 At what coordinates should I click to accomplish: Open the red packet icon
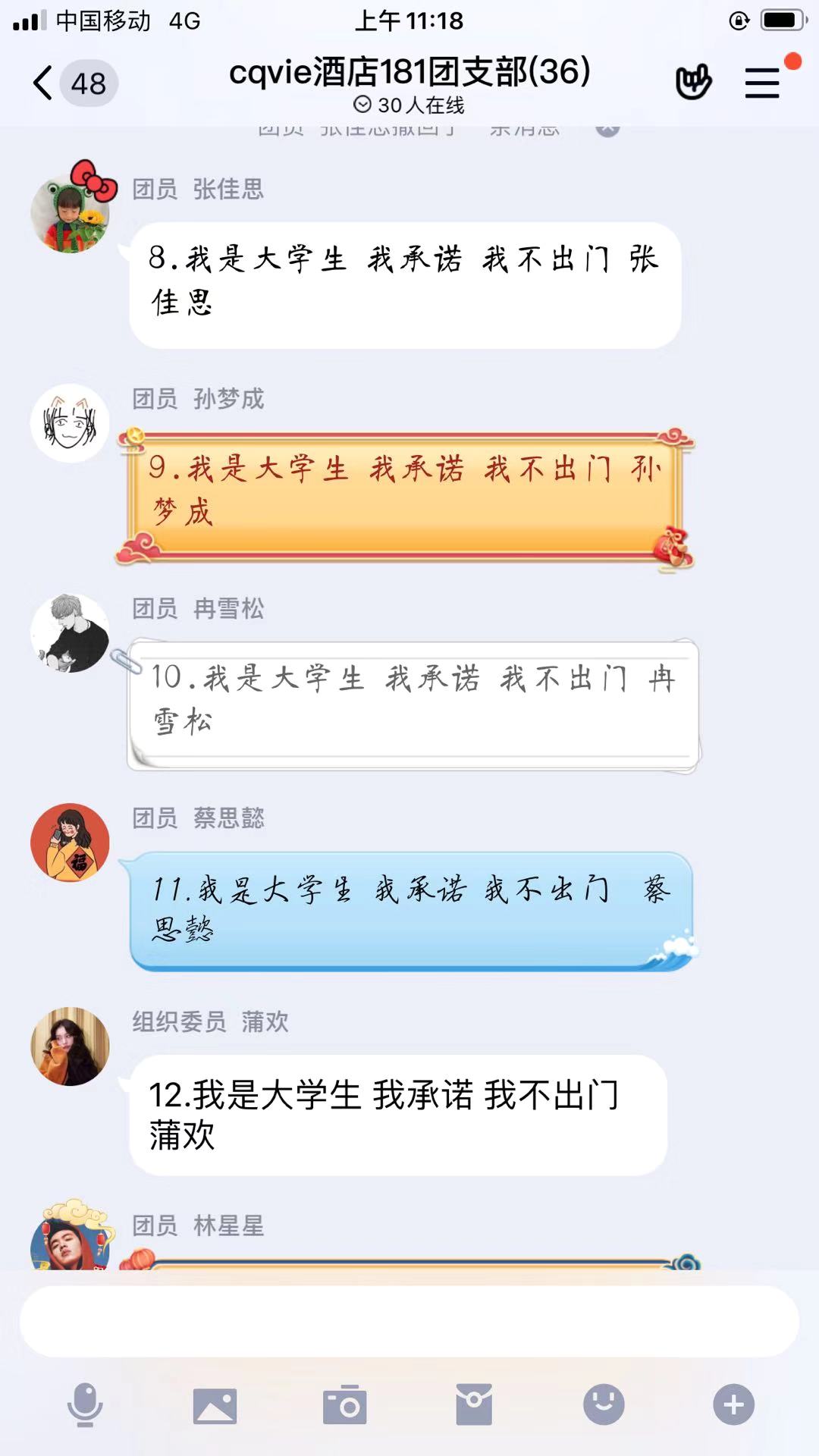tap(474, 1405)
